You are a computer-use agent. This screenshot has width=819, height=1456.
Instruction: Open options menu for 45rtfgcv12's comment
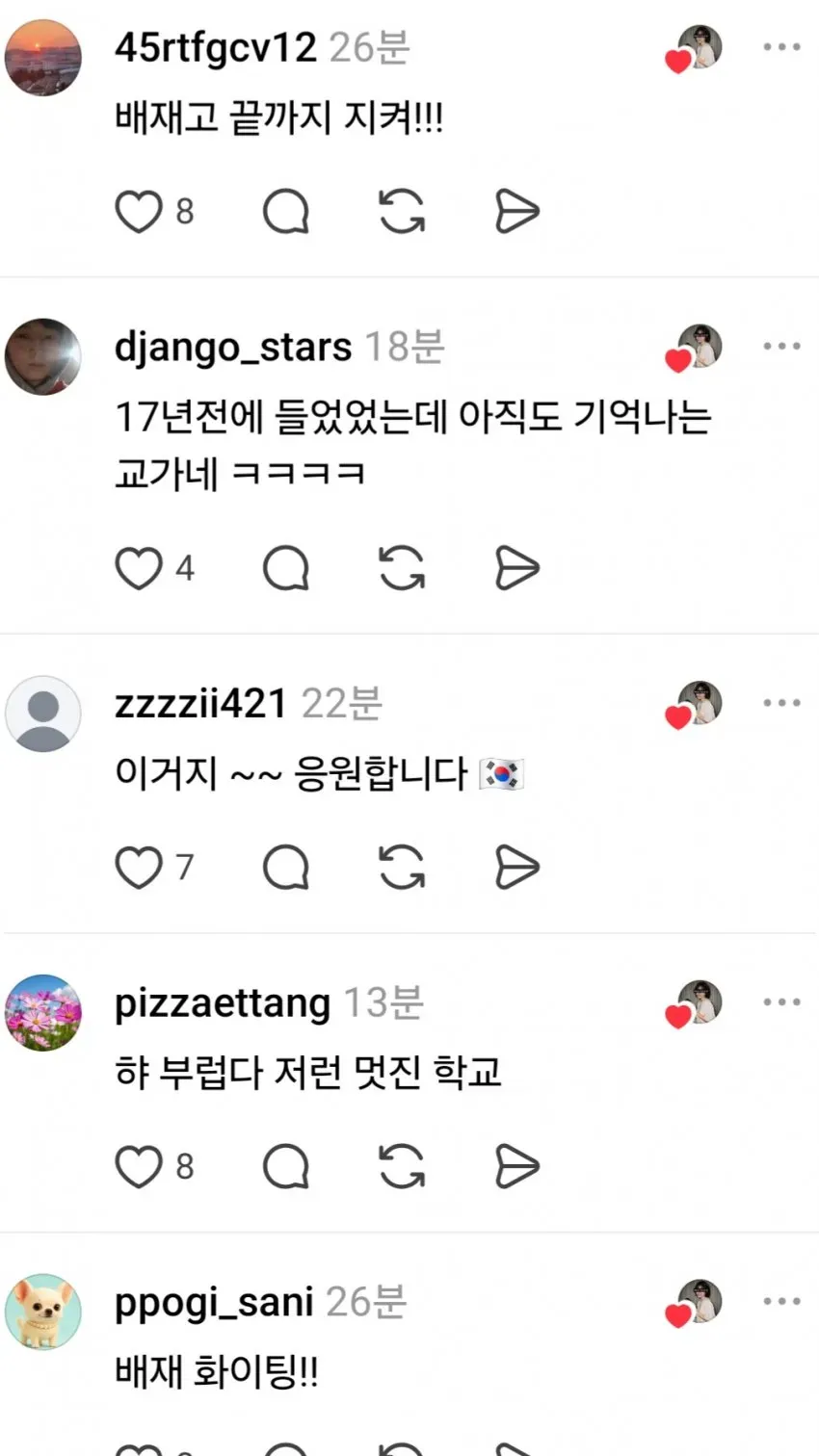781,47
